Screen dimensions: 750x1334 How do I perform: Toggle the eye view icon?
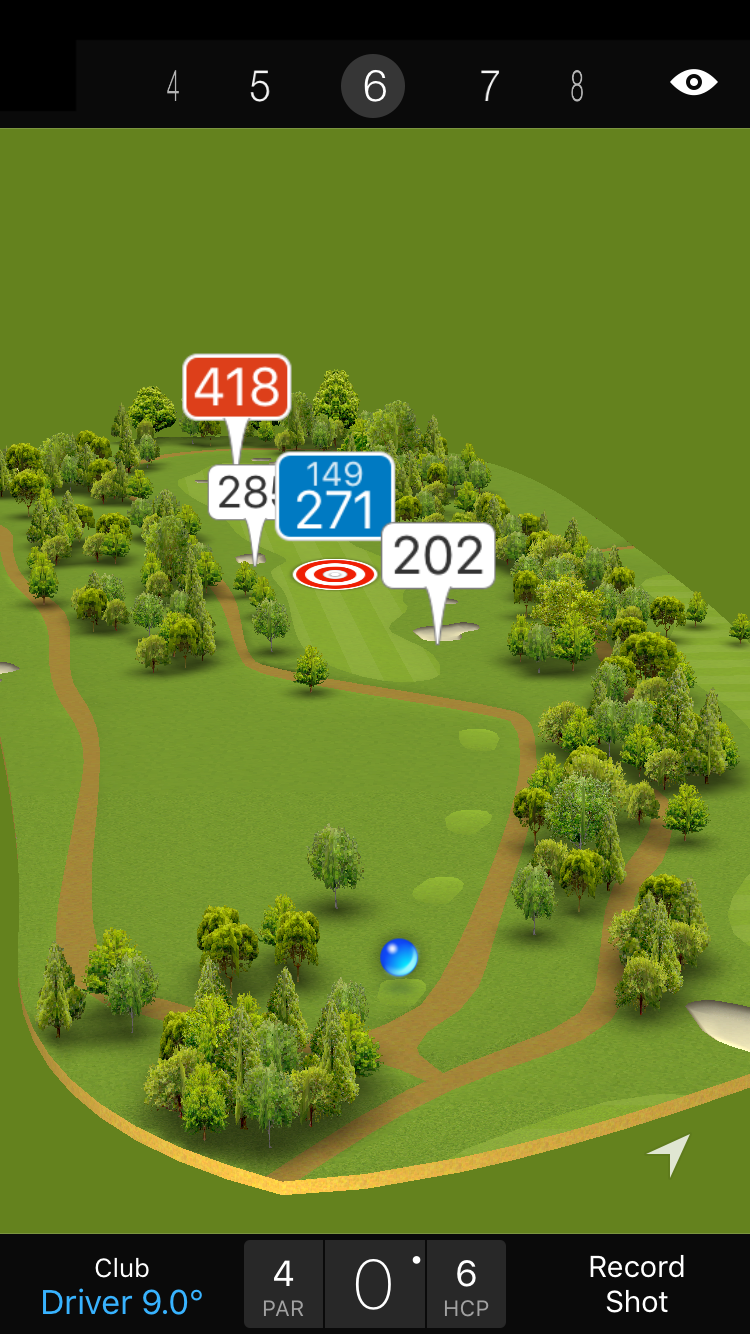[693, 82]
